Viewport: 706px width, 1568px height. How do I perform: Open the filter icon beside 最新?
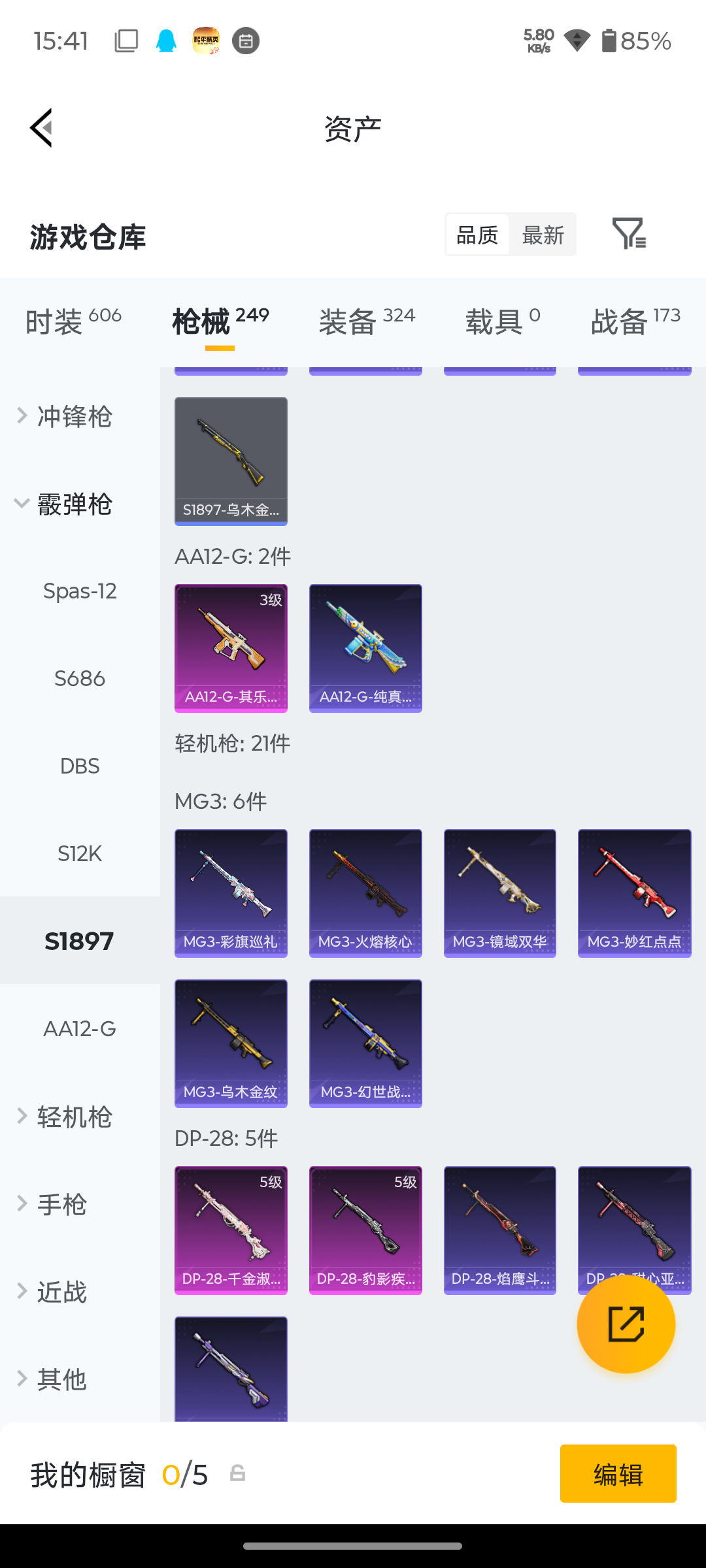tap(629, 234)
